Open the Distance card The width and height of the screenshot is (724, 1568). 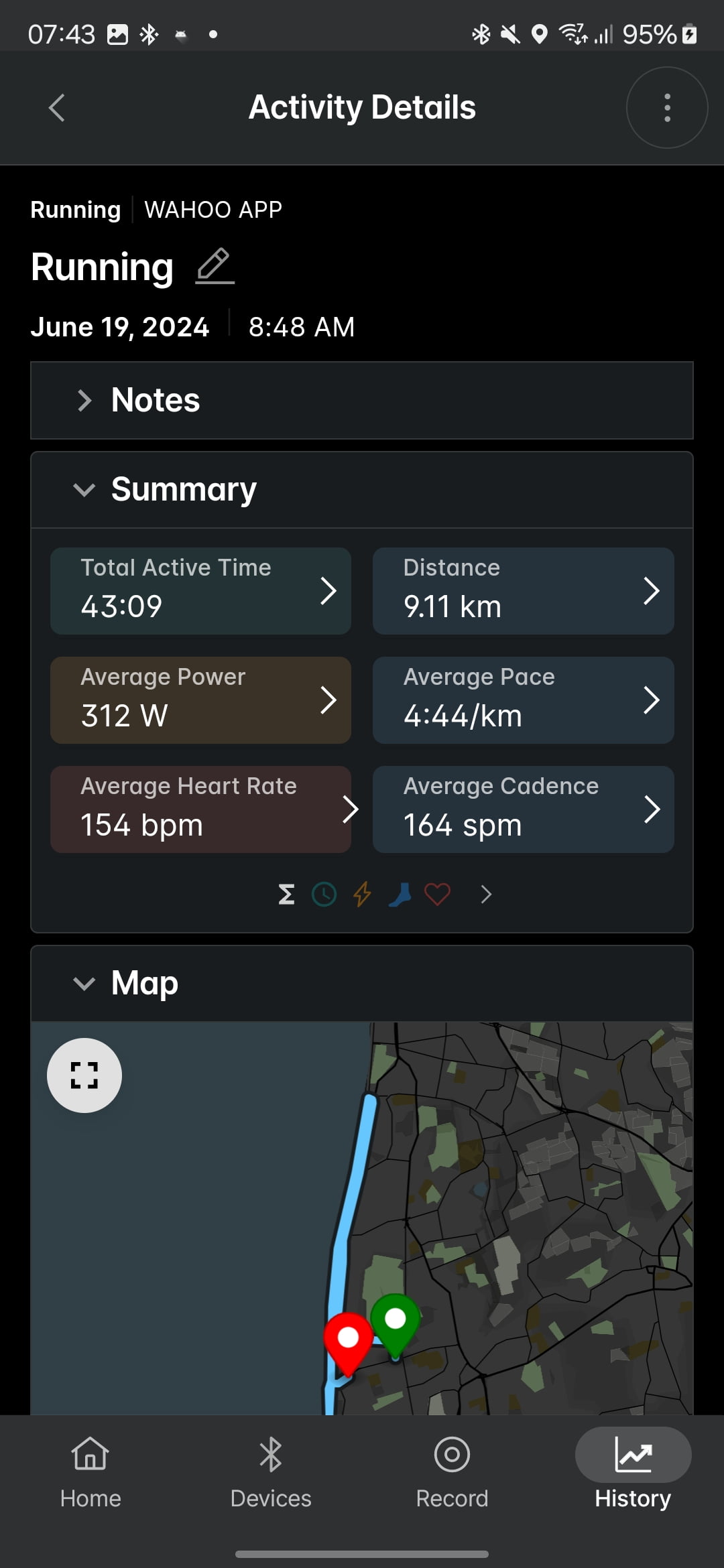click(x=523, y=591)
